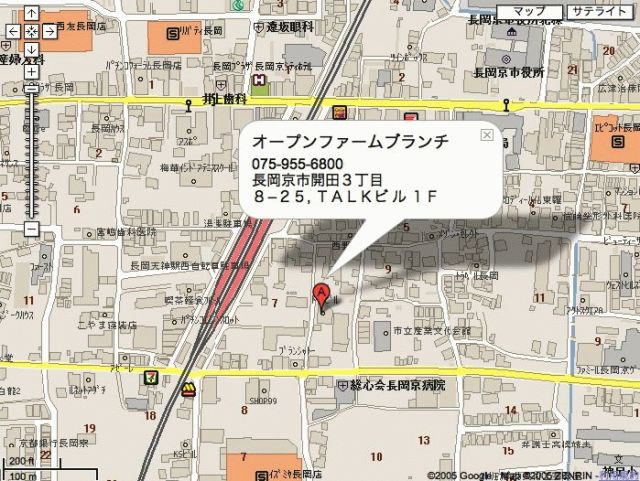The image size is (640, 481).
Task: Zoom in with the plus button
Action: pyautogui.click(x=31, y=71)
